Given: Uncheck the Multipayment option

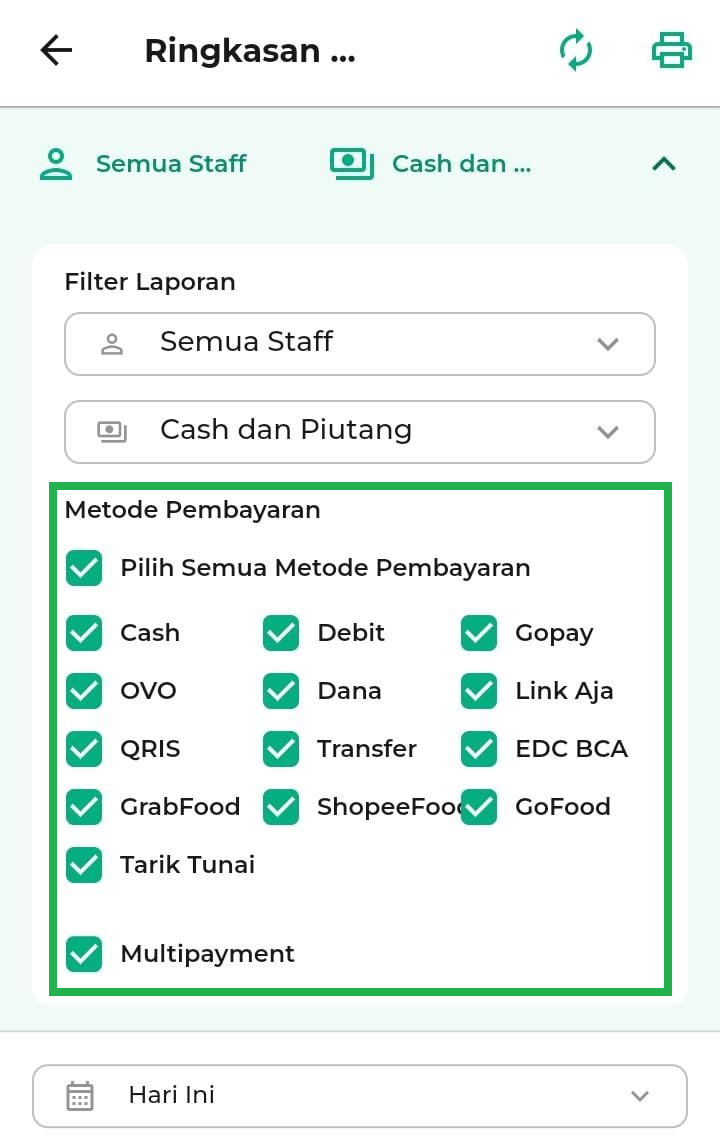Looking at the screenshot, I should [x=84, y=954].
